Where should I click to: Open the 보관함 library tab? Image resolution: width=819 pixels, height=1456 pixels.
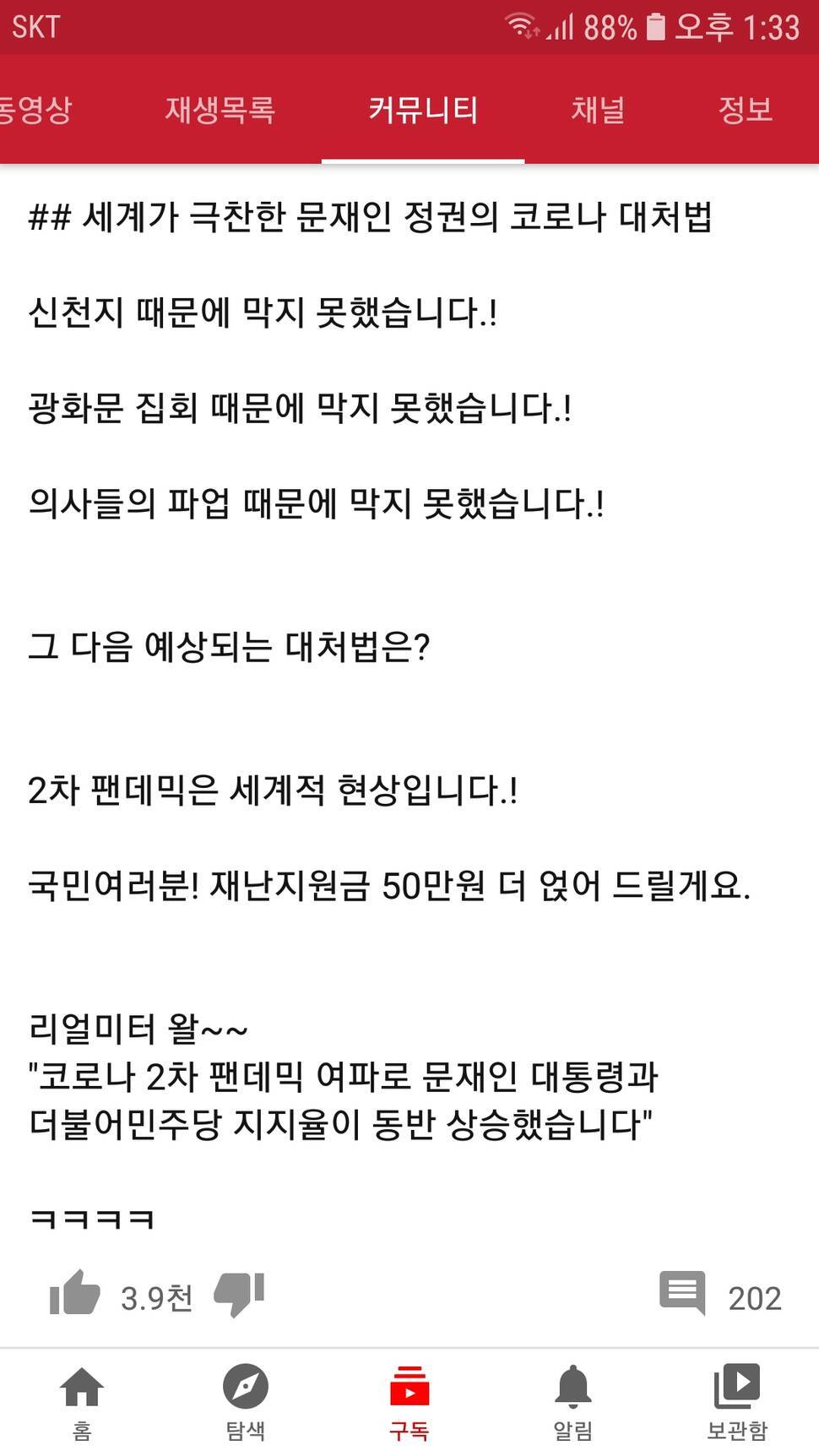(x=737, y=1401)
